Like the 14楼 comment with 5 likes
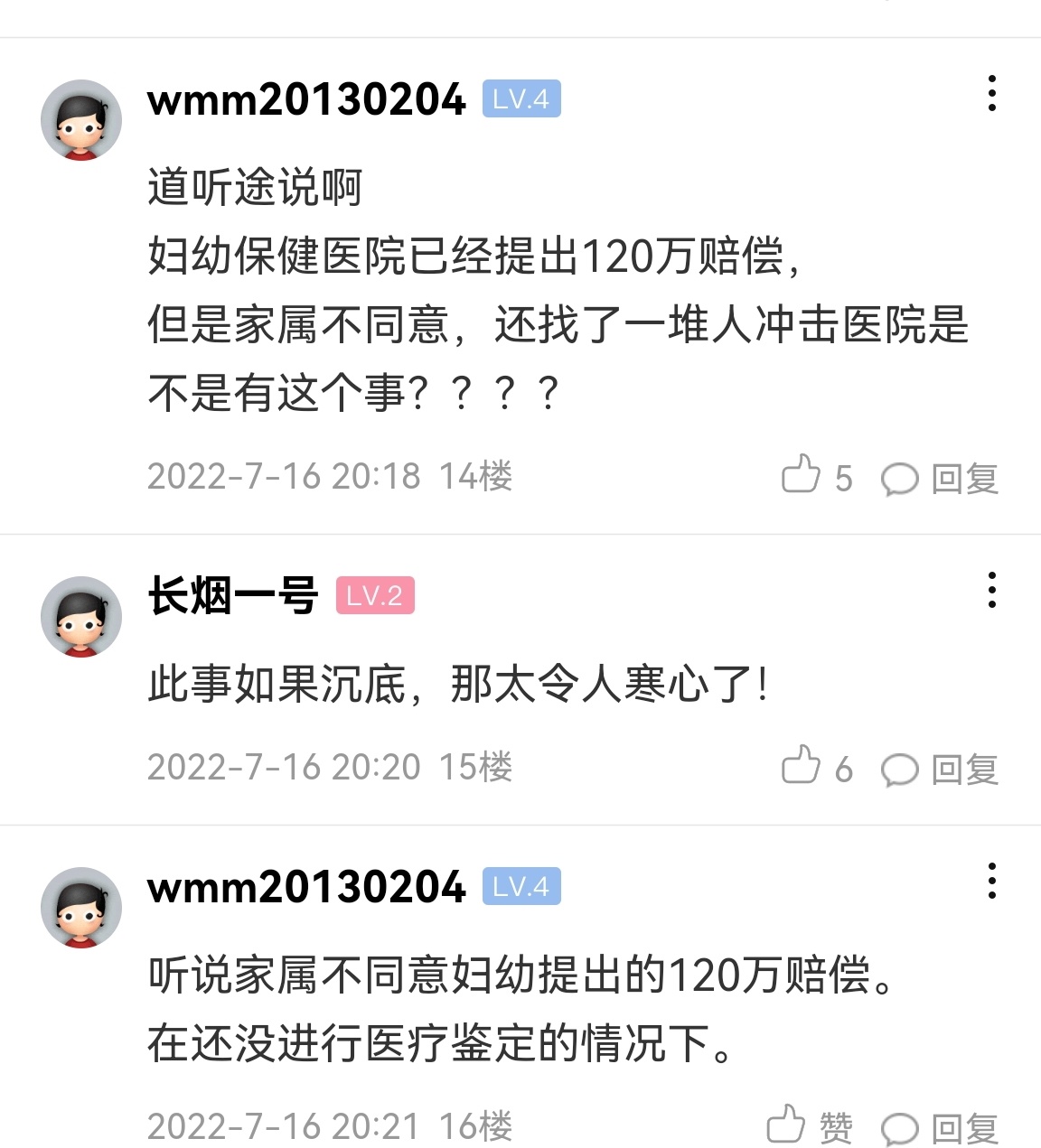The image size is (1041, 1148). [801, 475]
